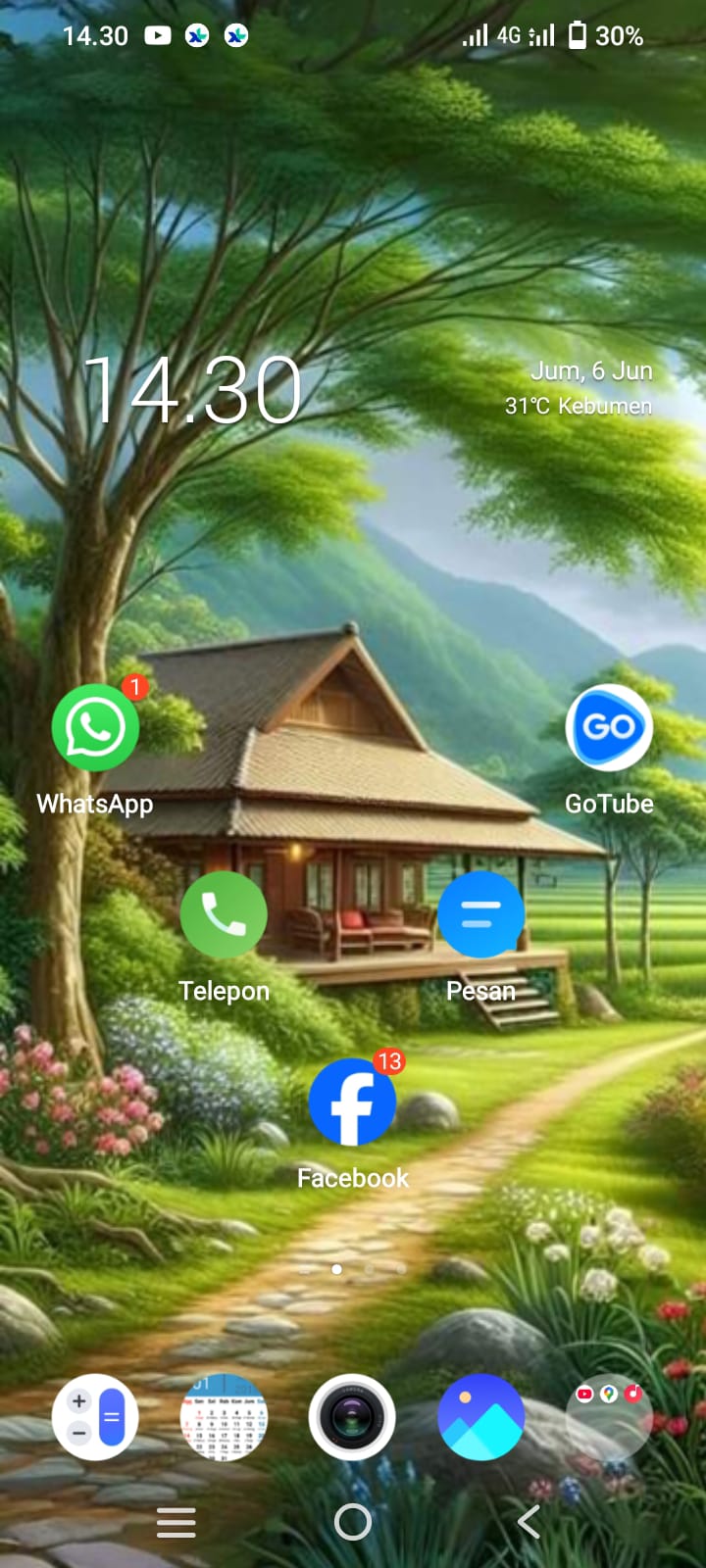
Task: Launch the camera app
Action: point(352,1417)
